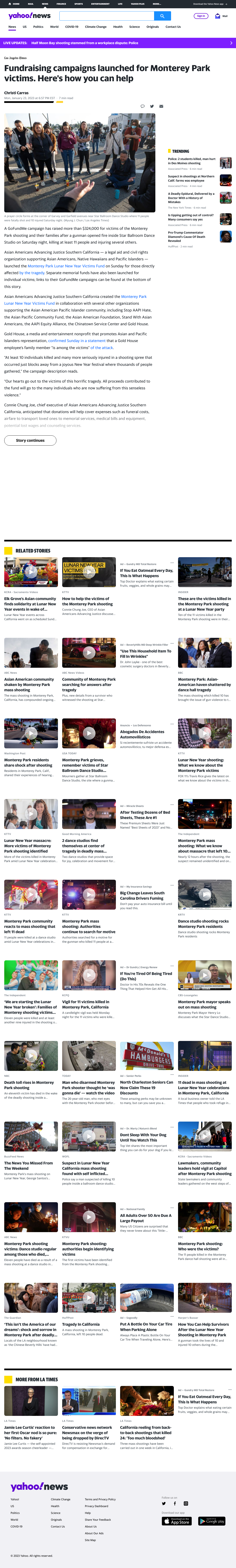
Task: Open the Terms and Privacy Policy footer link
Action: (100, 1499)
